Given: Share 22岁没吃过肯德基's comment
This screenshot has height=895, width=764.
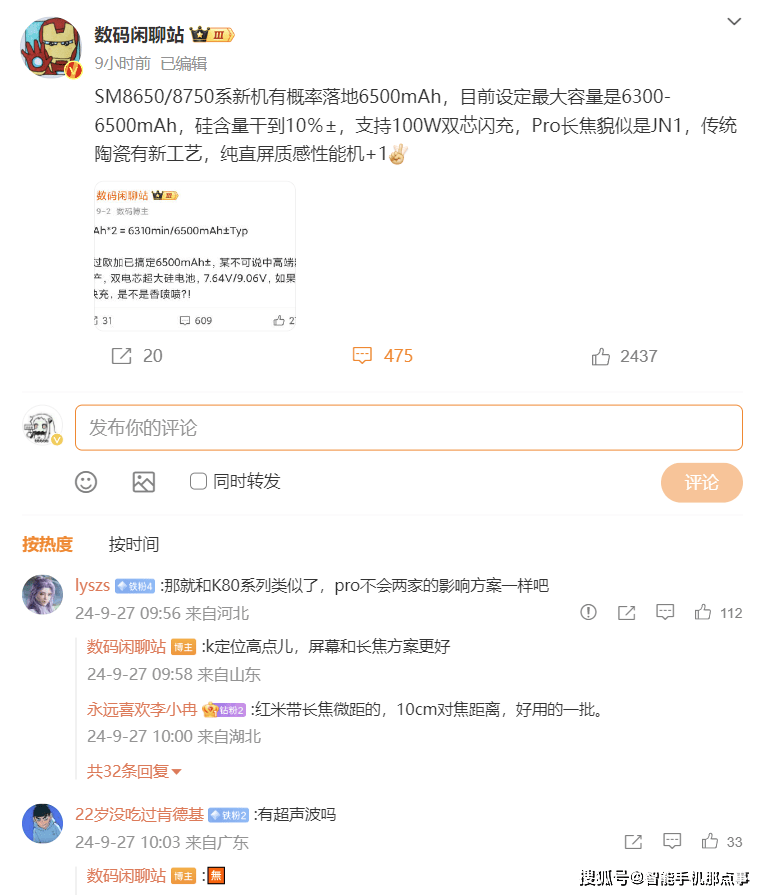Looking at the screenshot, I should coord(633,841).
